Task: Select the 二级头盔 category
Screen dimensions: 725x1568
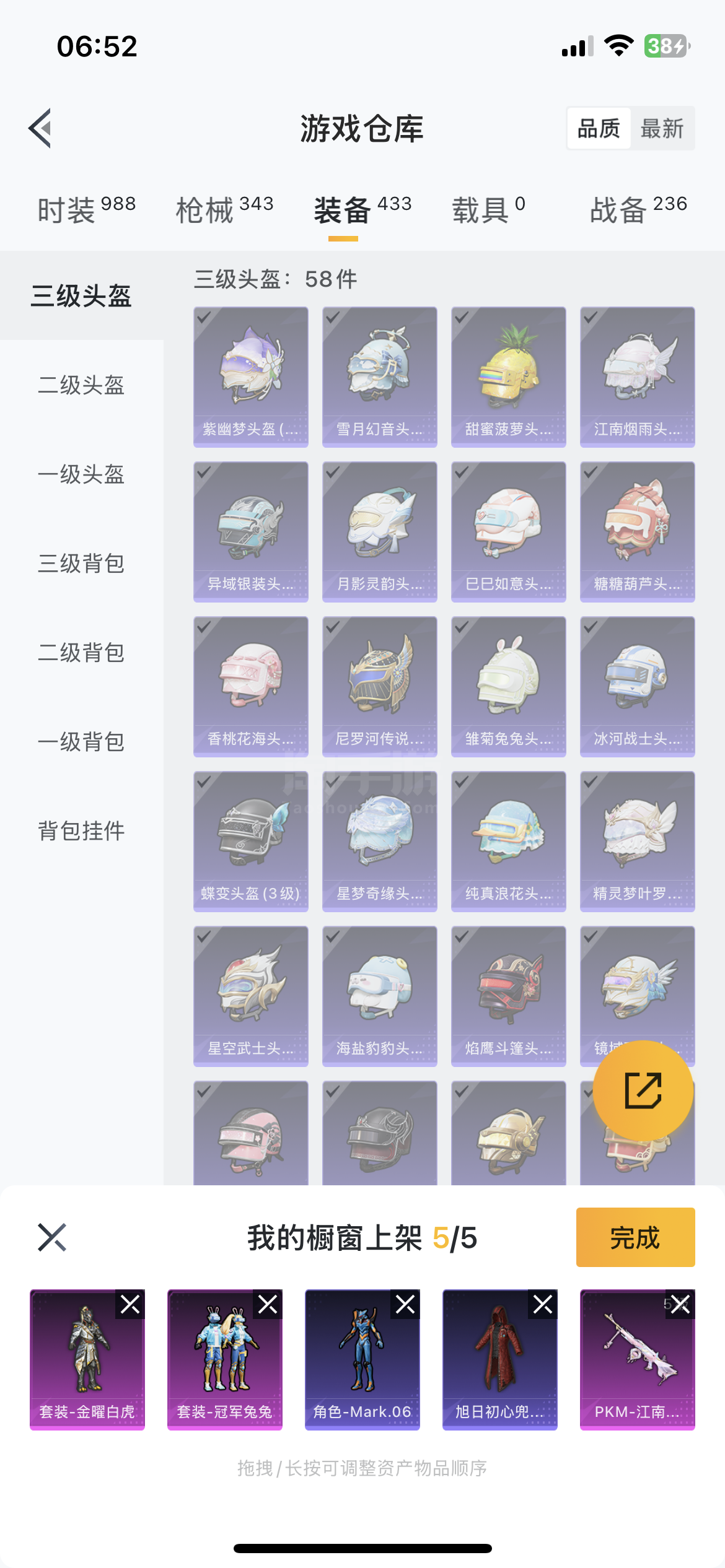Action: click(81, 385)
